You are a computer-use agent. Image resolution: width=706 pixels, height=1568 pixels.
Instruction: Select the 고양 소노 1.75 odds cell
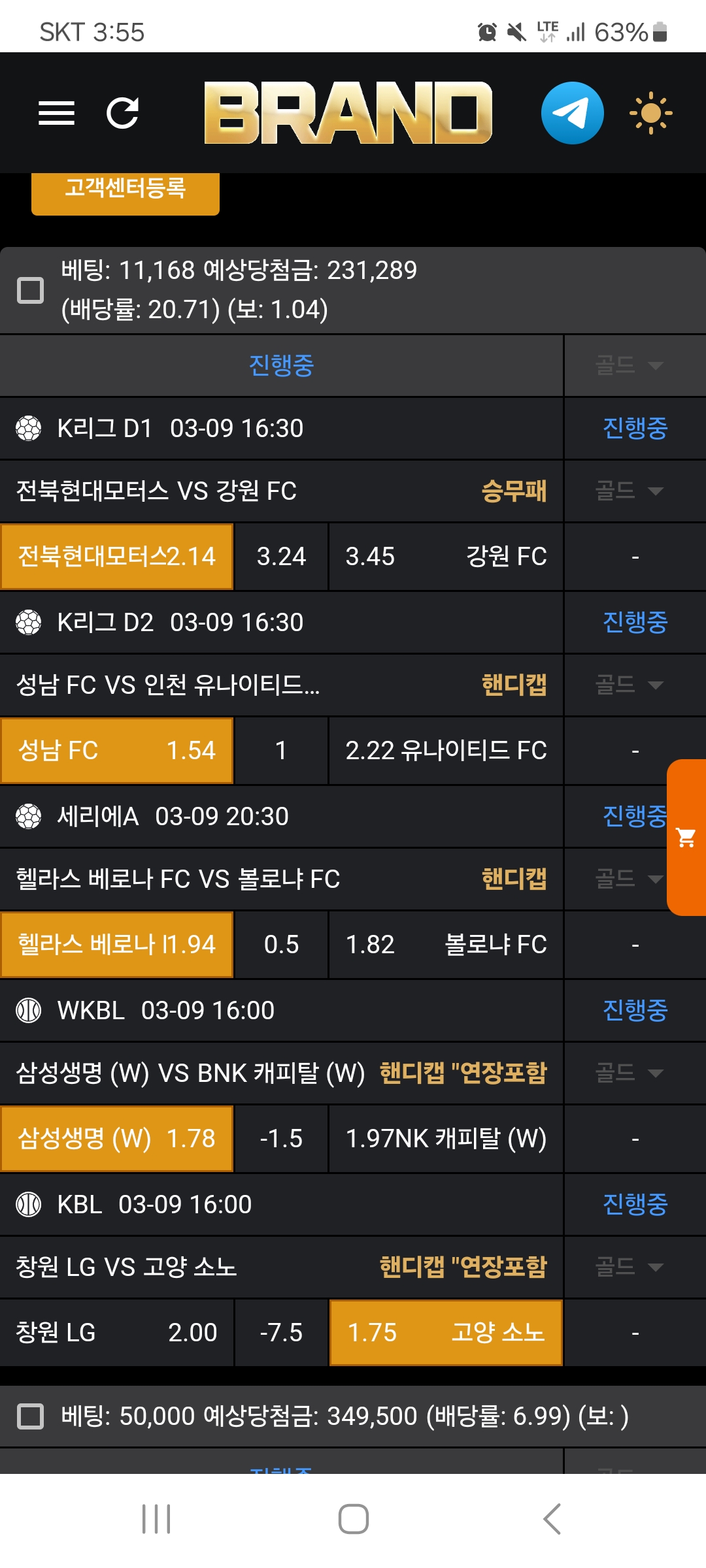tap(446, 1332)
